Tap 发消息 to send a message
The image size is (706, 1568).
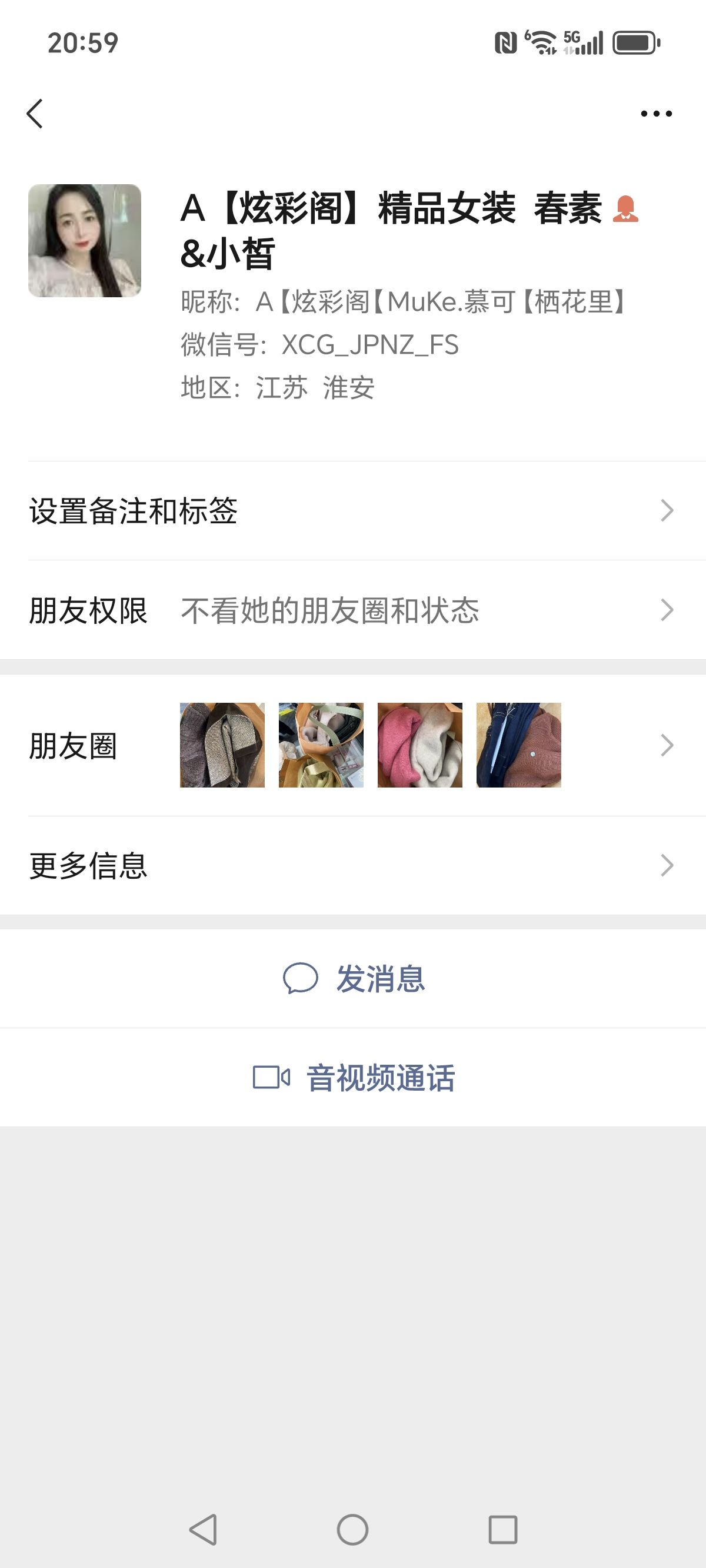(x=353, y=979)
